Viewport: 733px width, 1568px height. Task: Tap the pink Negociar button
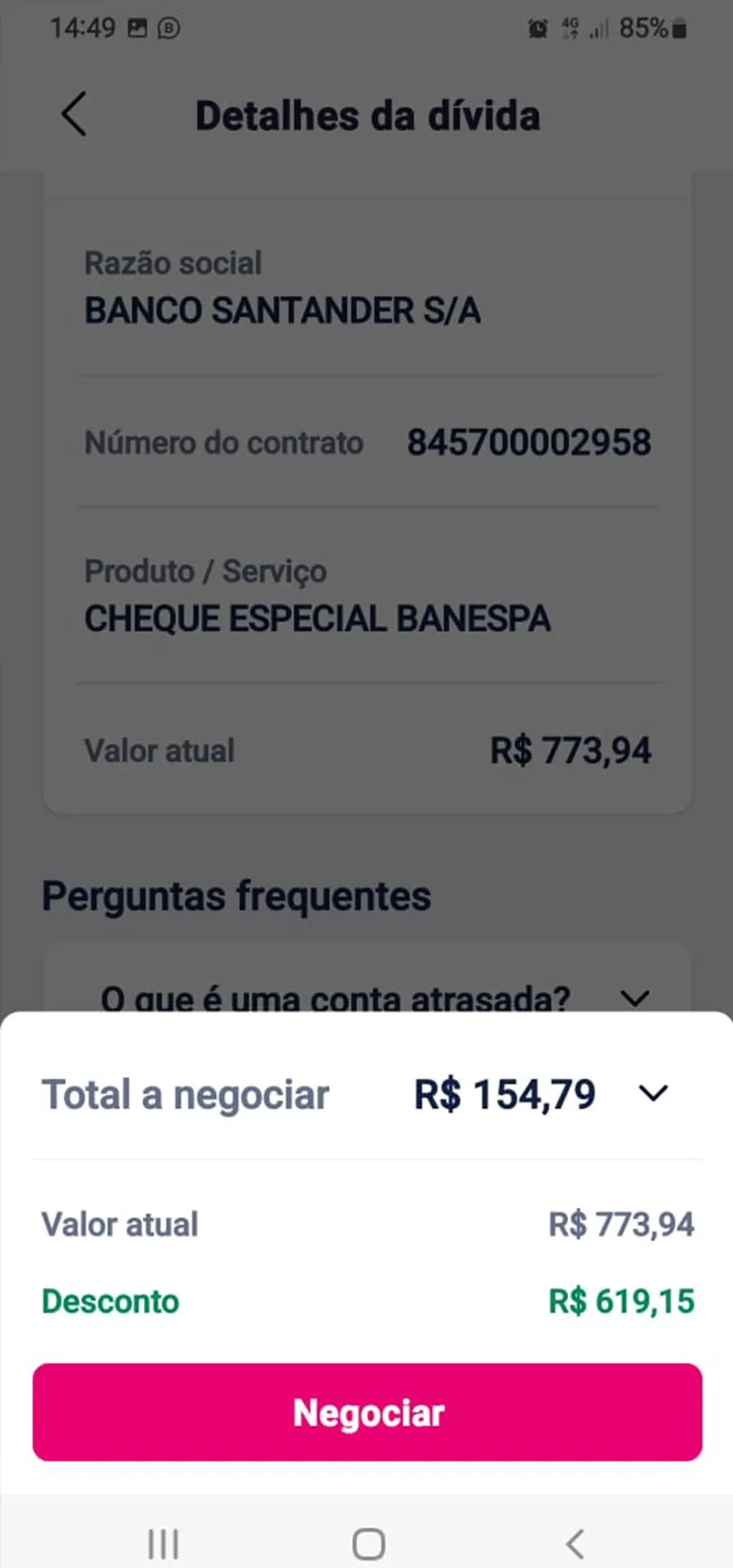click(x=367, y=1412)
